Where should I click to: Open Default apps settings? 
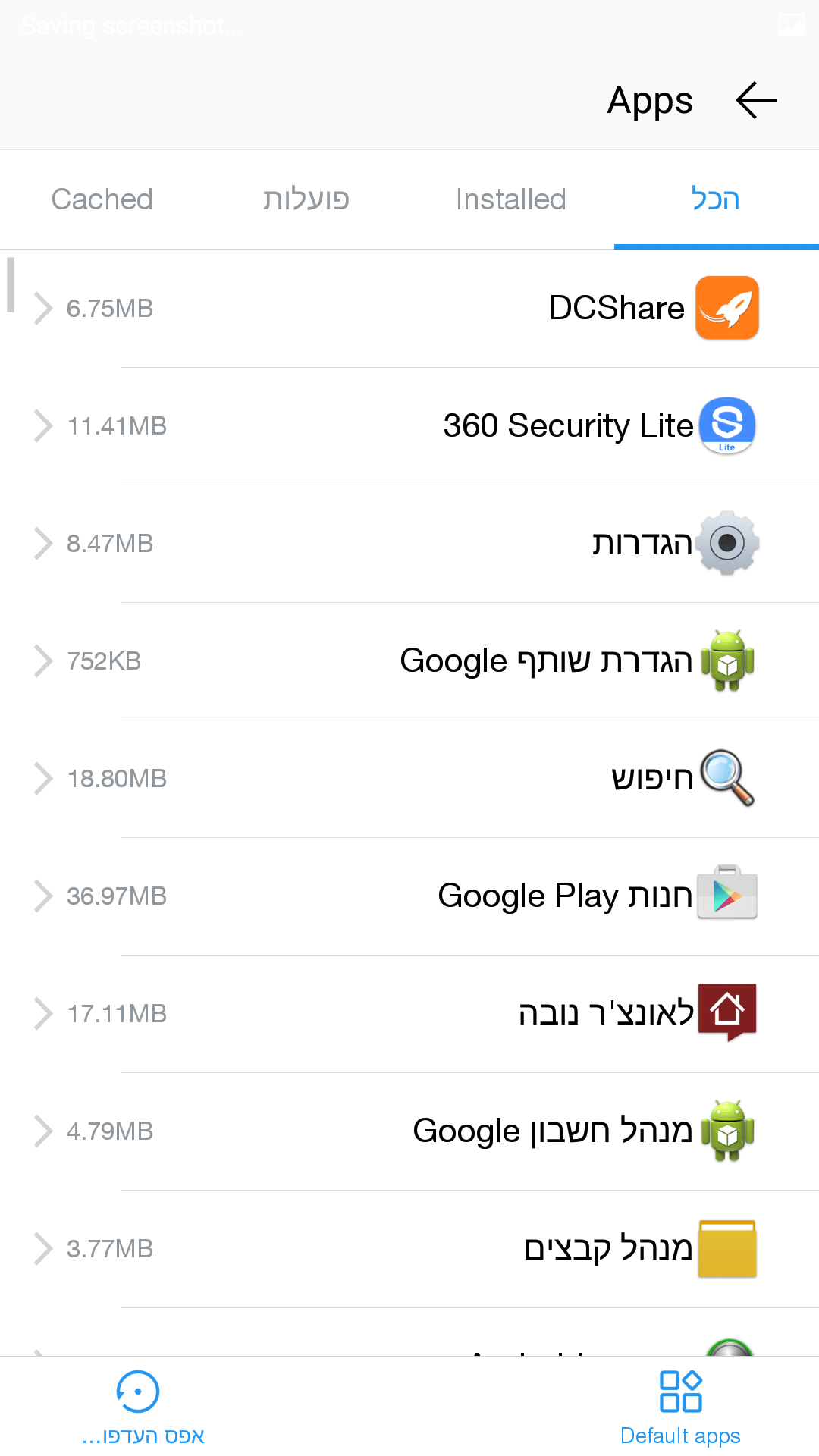tap(680, 1407)
